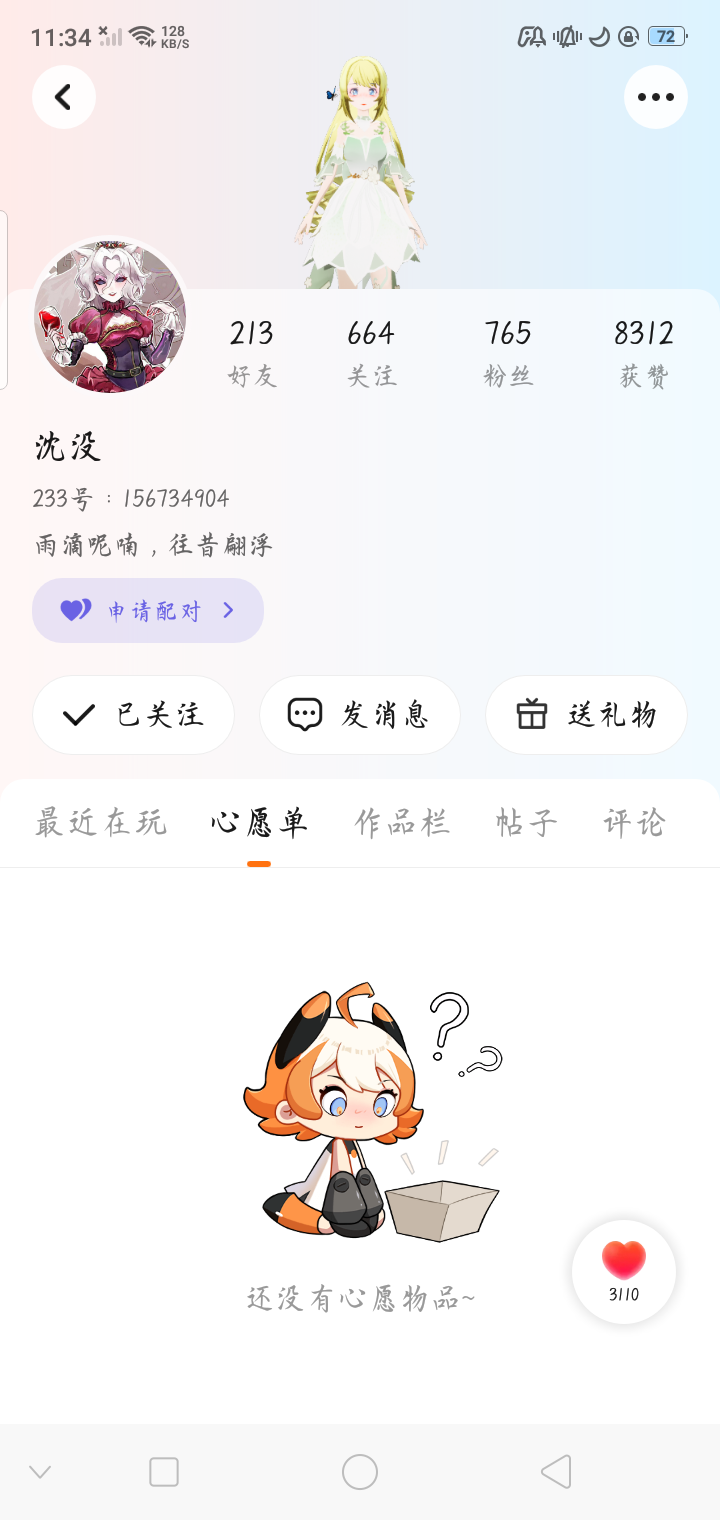Open recent apps with the square button
Screen dimensions: 720x1520
pos(164,1472)
